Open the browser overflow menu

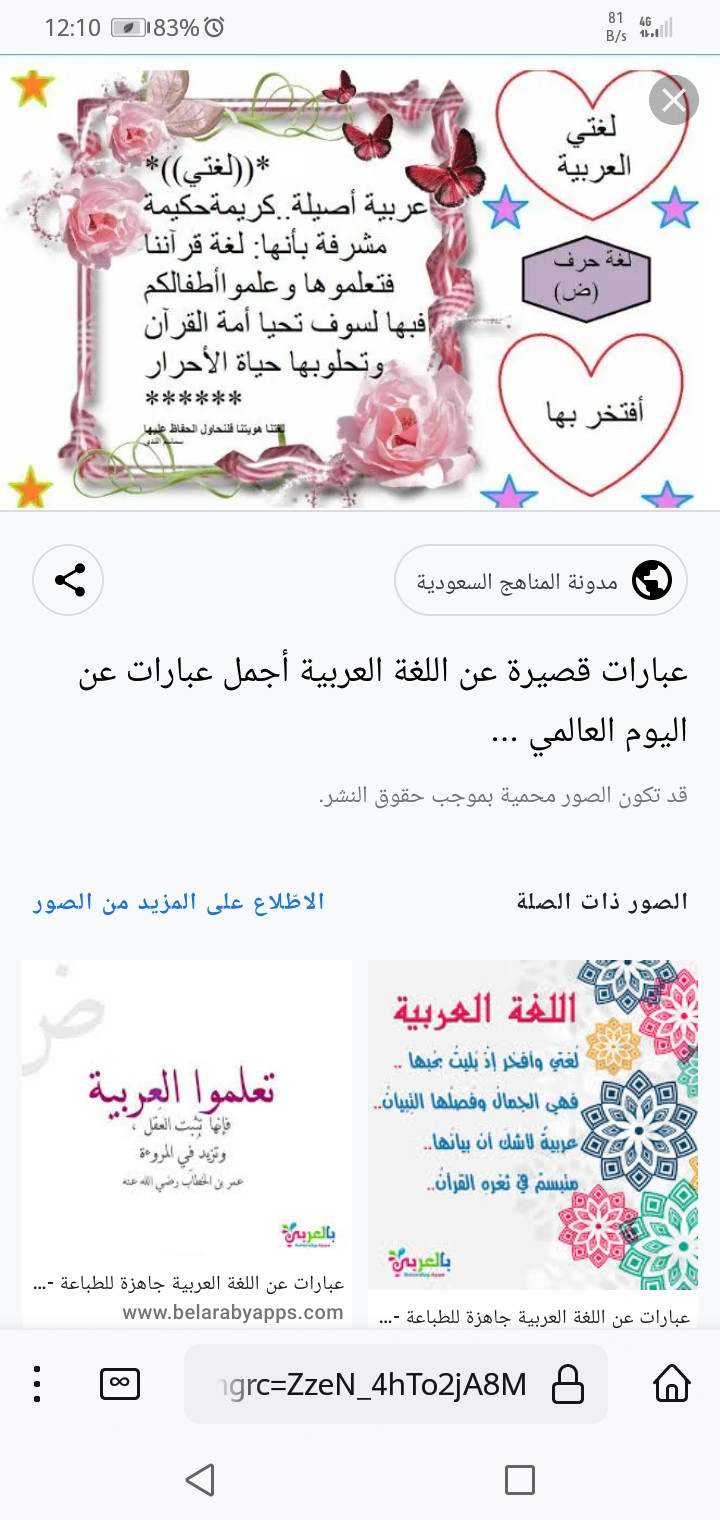coord(36,1384)
